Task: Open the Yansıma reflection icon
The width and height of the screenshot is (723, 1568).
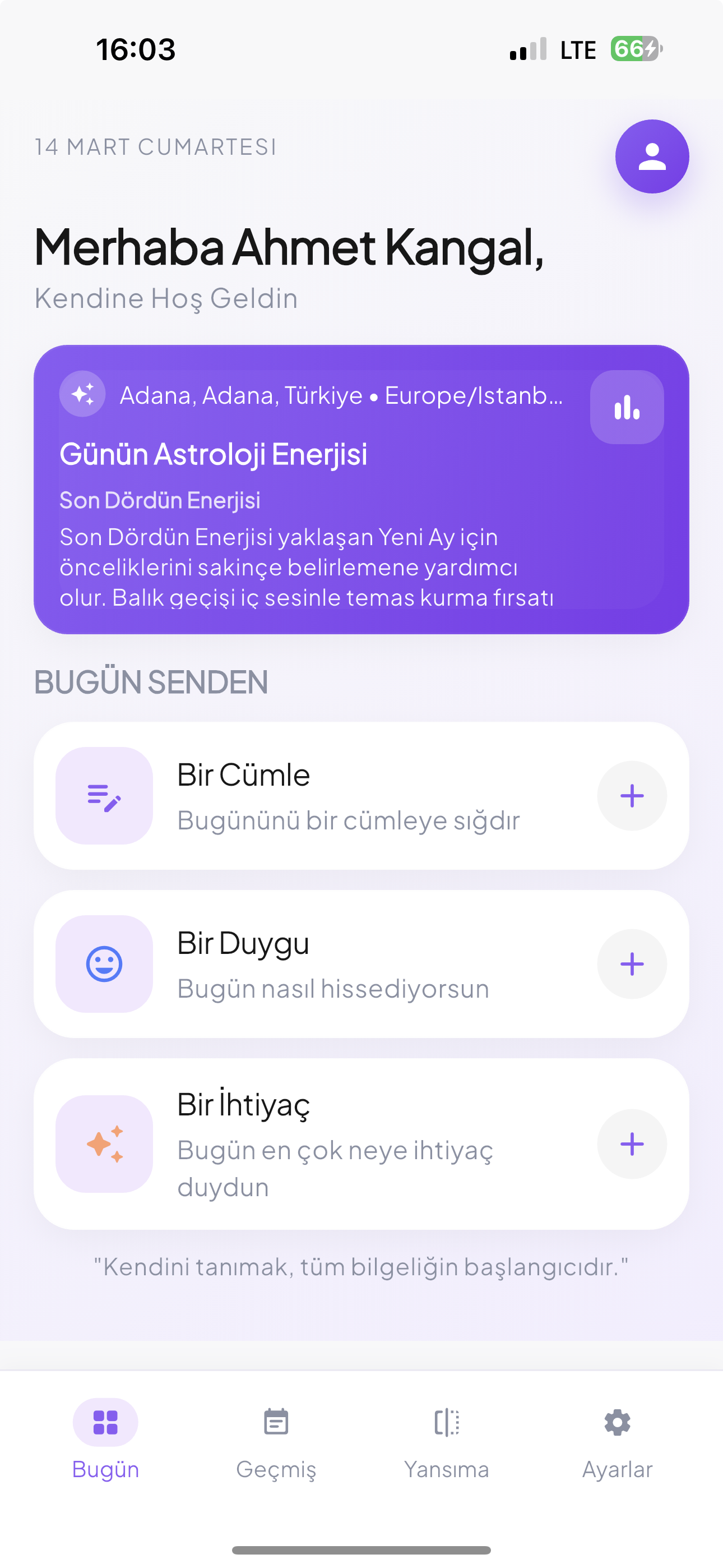Action: 447,1423
